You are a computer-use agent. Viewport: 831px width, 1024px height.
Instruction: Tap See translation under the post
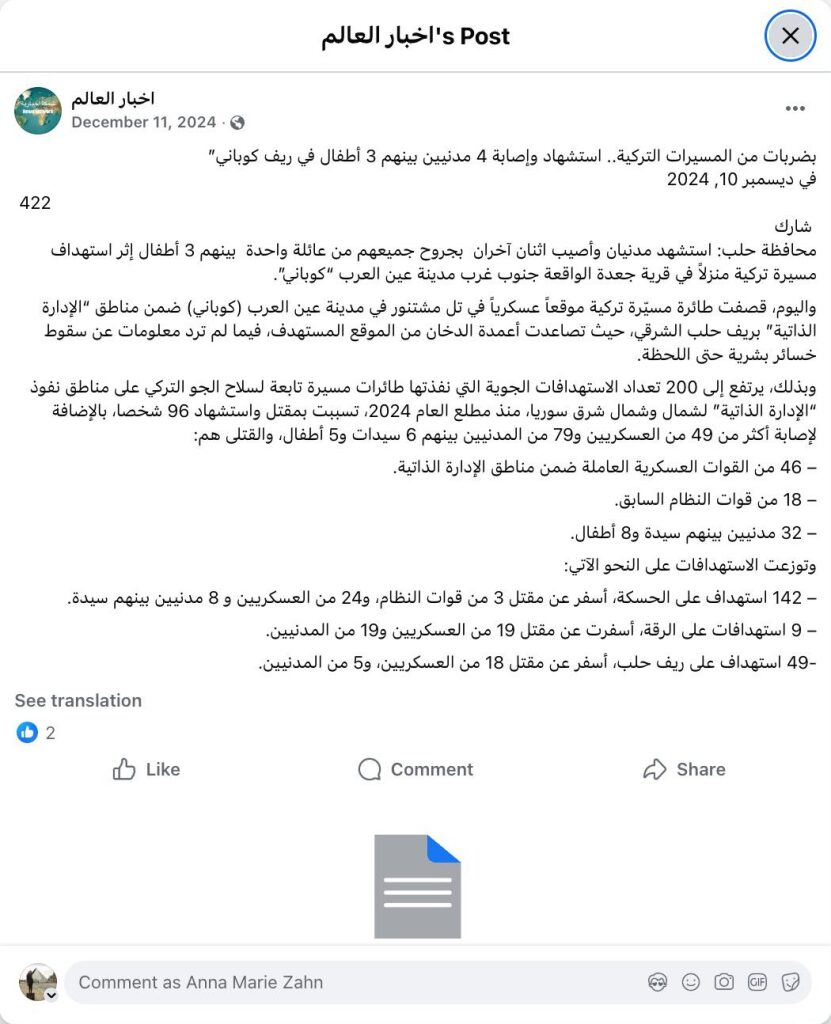[x=78, y=700]
